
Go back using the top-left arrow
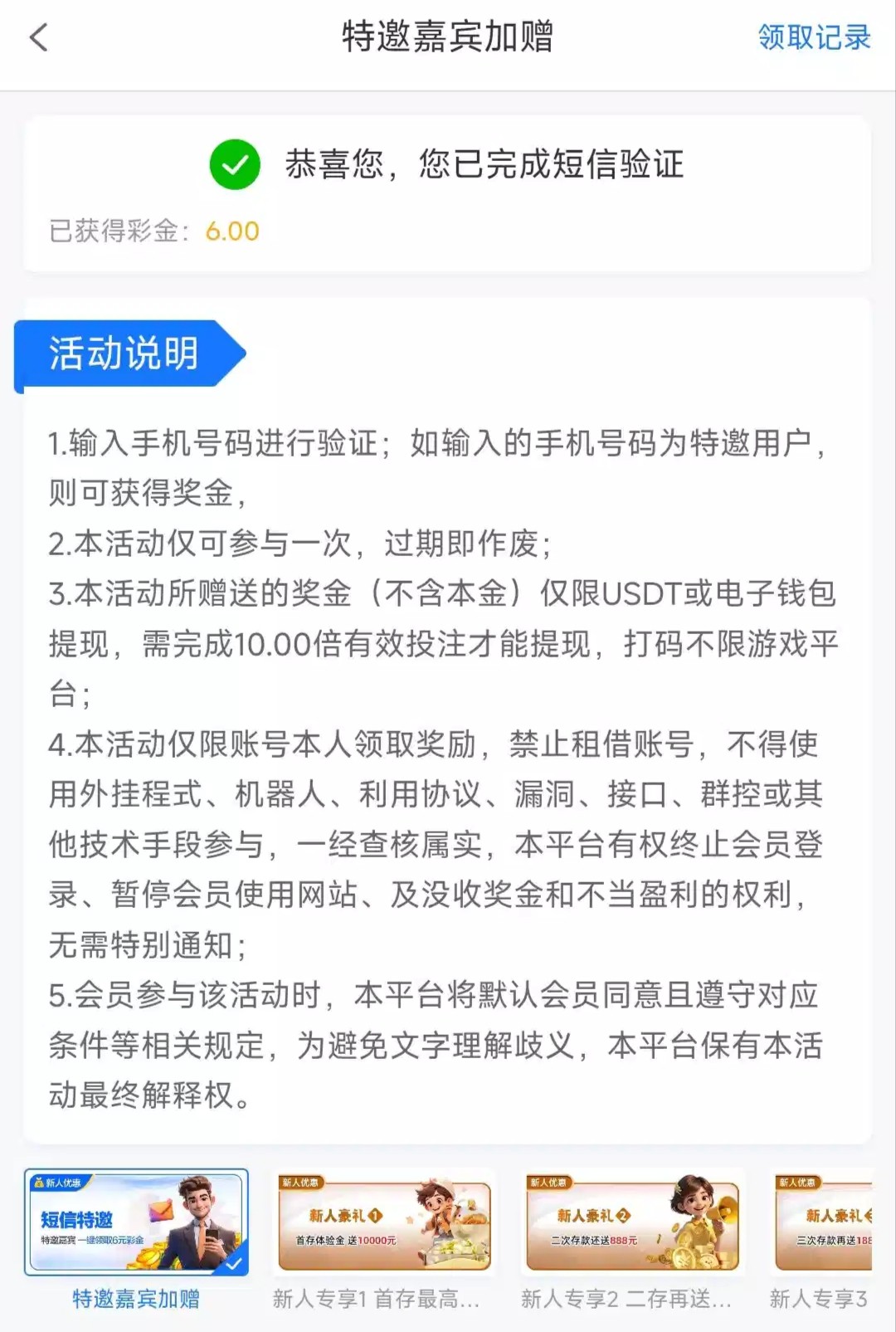pos(39,37)
